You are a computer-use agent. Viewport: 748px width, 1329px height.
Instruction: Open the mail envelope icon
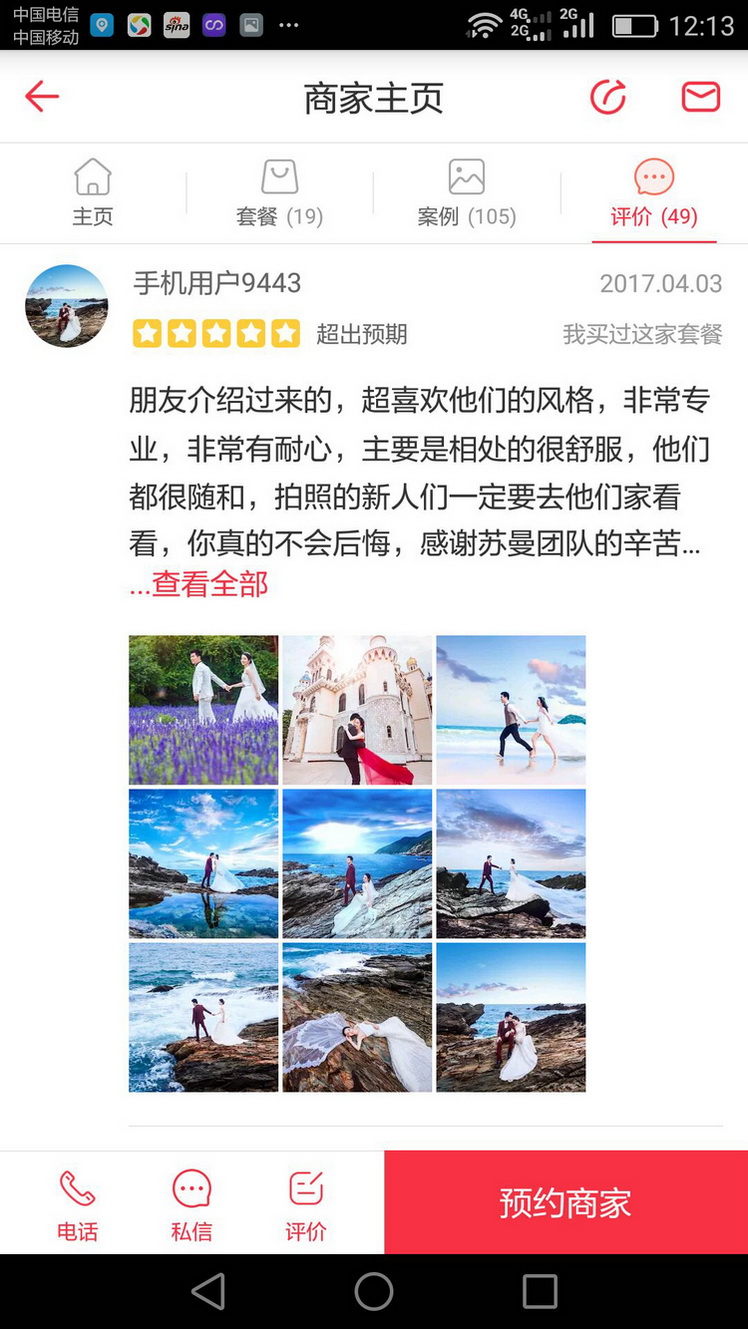700,97
